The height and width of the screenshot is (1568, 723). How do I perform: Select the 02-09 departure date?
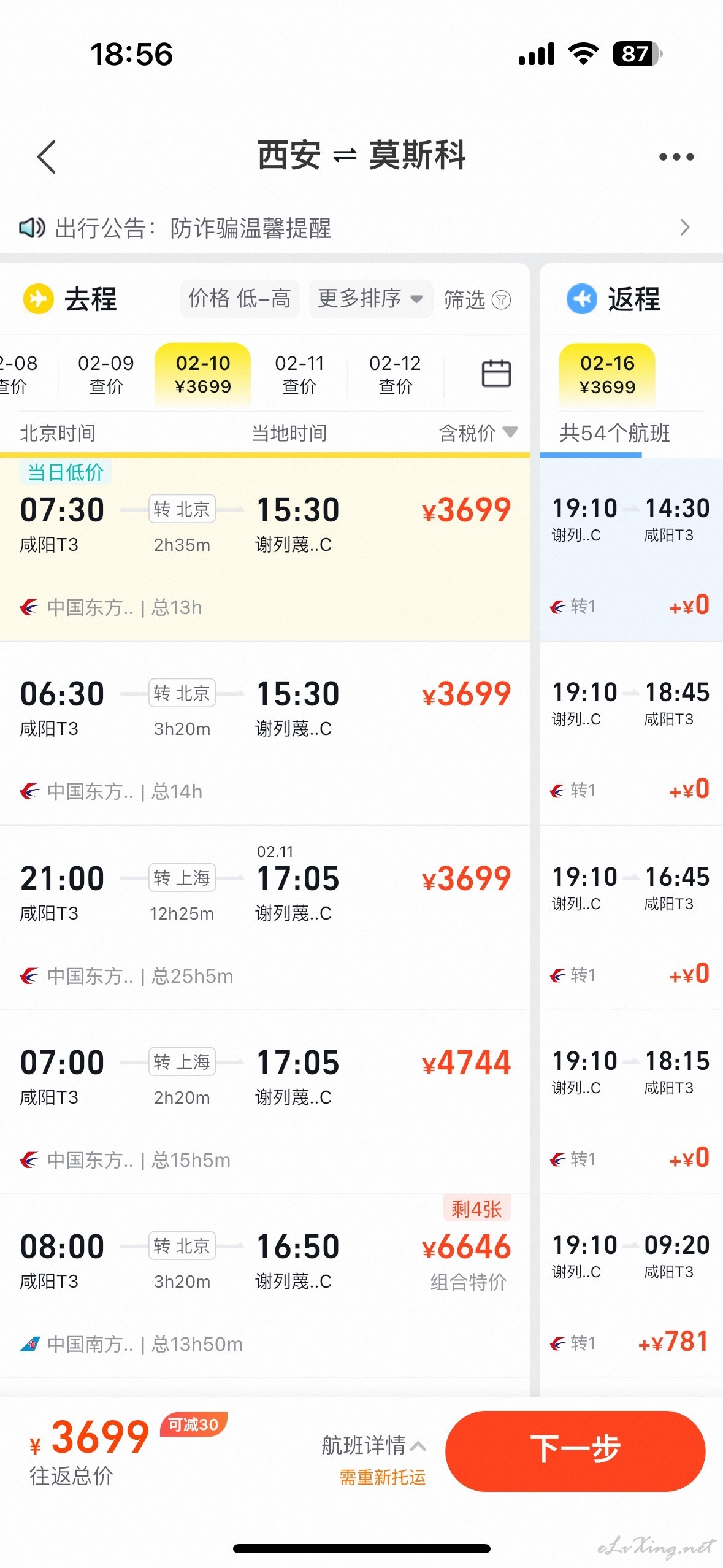tap(105, 374)
